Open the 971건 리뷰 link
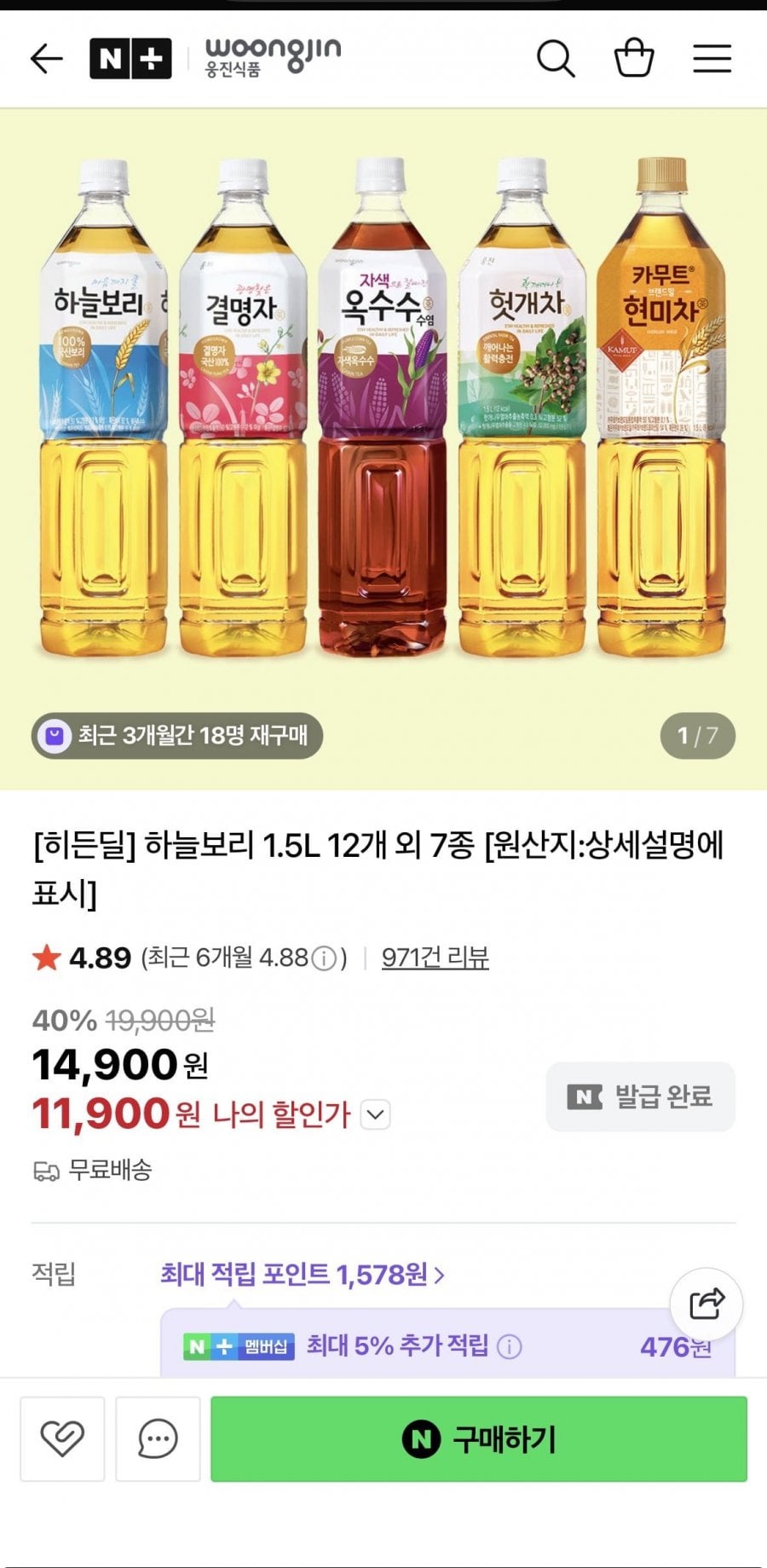Screen dimensions: 767x1568 click(x=435, y=958)
